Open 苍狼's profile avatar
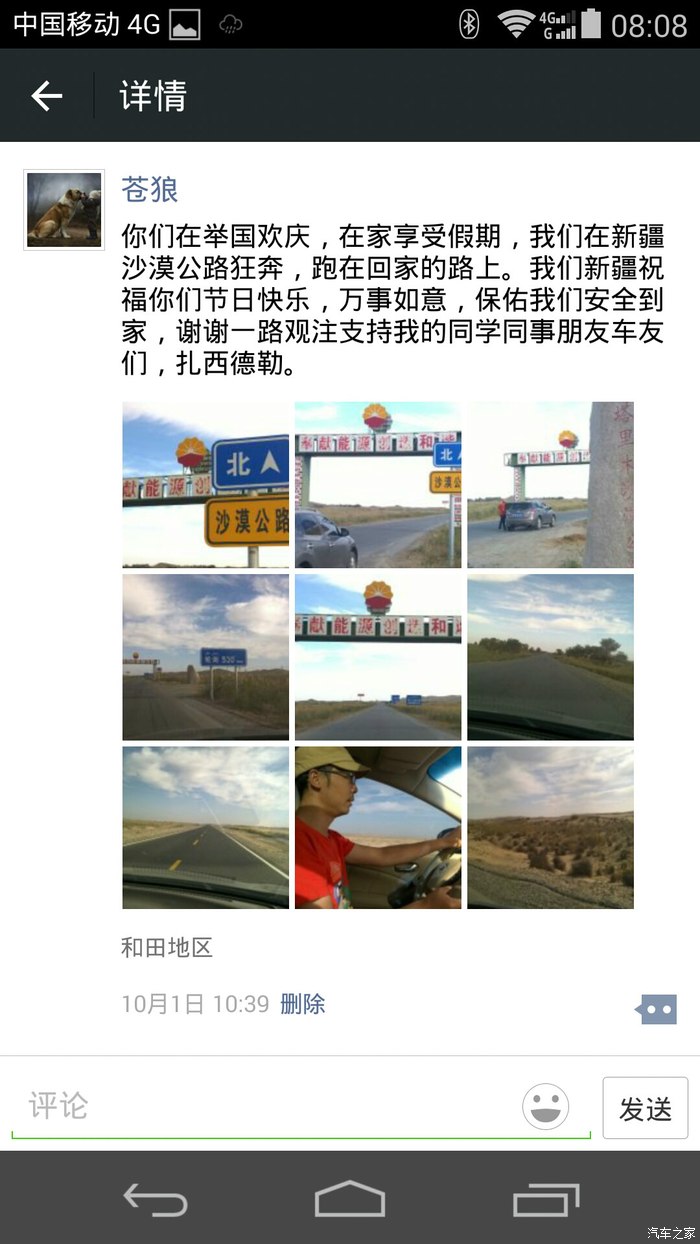The width and height of the screenshot is (700, 1244). [x=64, y=209]
